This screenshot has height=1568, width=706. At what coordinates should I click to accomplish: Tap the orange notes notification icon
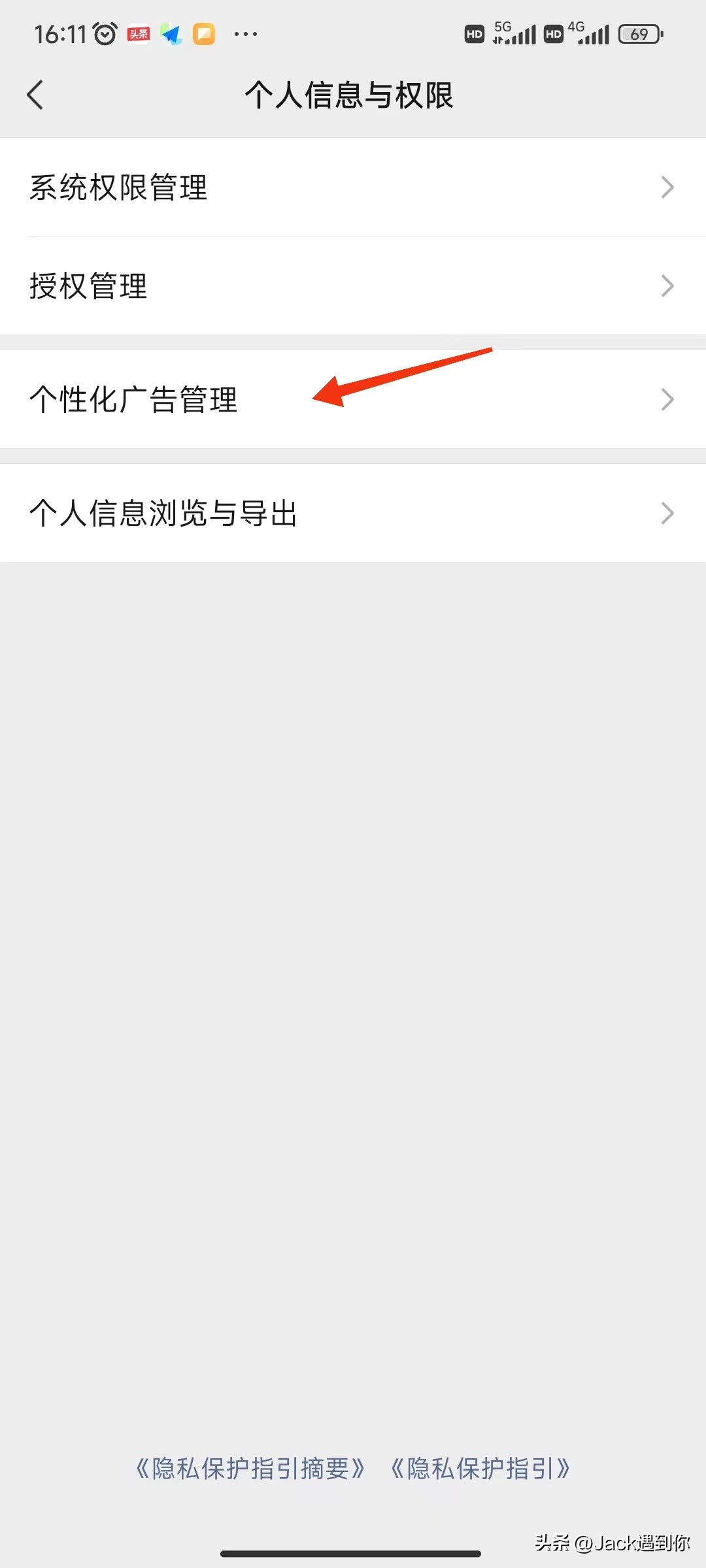tap(205, 34)
